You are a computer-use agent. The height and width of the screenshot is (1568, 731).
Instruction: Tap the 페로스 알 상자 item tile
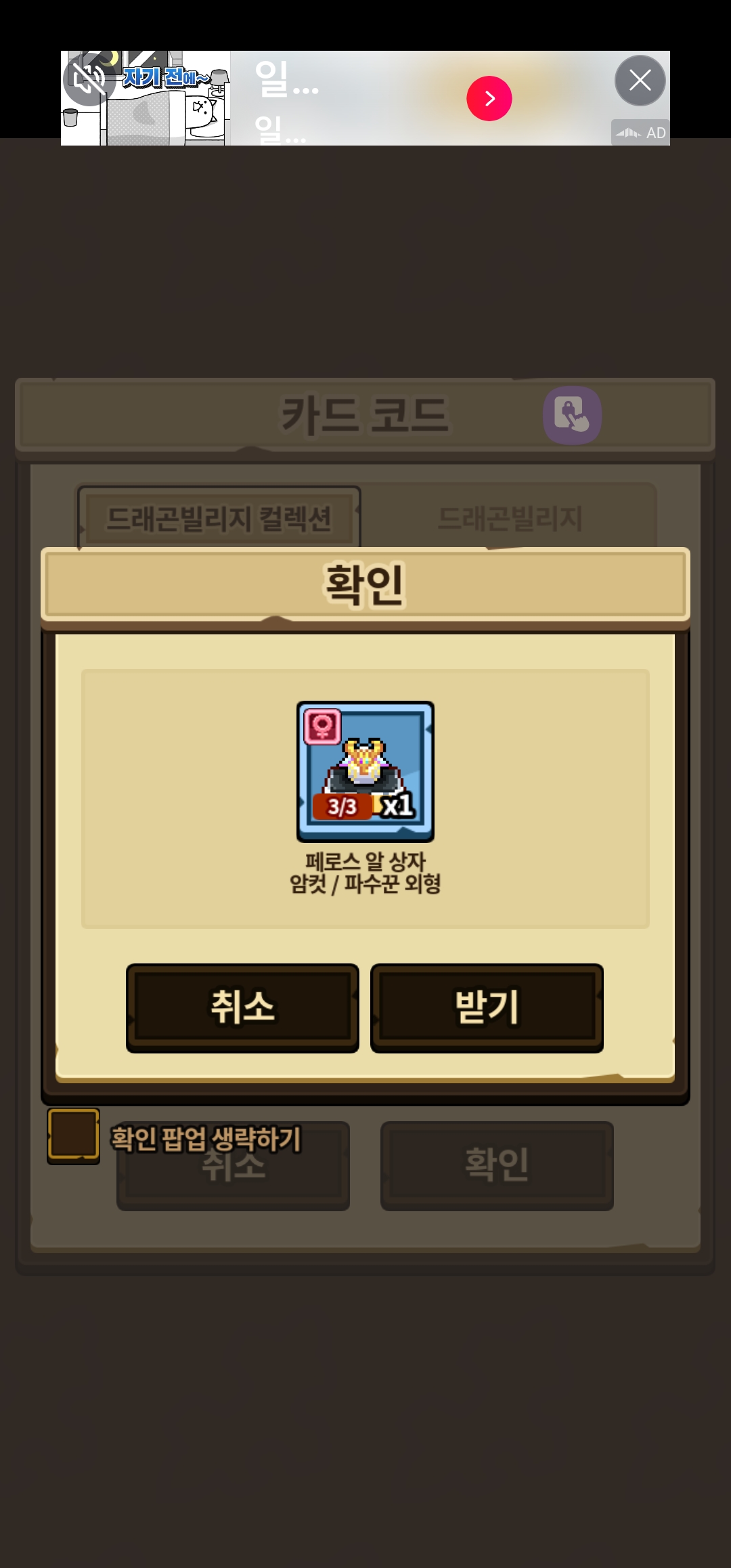(x=365, y=771)
